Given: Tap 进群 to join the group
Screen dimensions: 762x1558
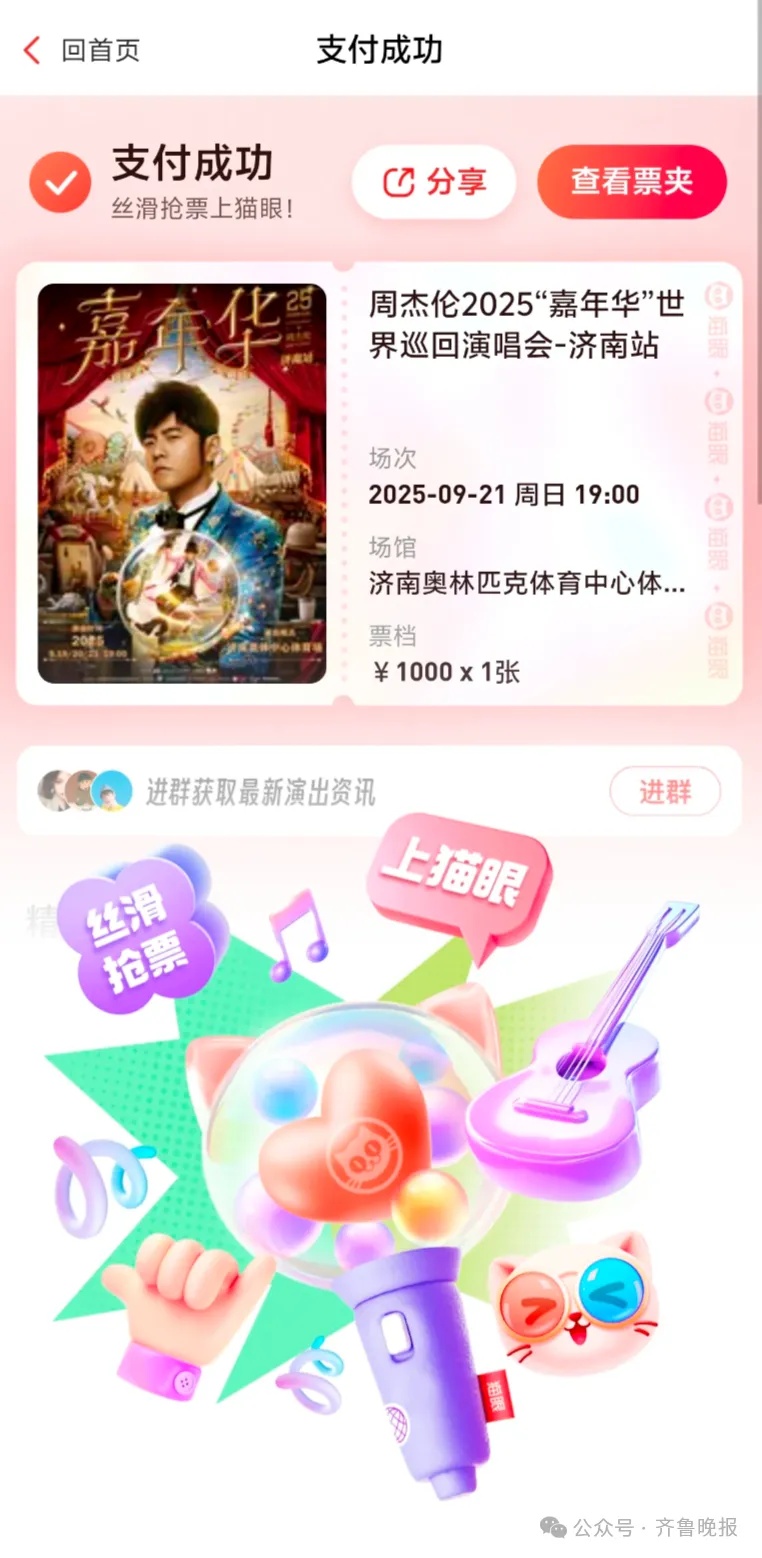Looking at the screenshot, I should (665, 790).
